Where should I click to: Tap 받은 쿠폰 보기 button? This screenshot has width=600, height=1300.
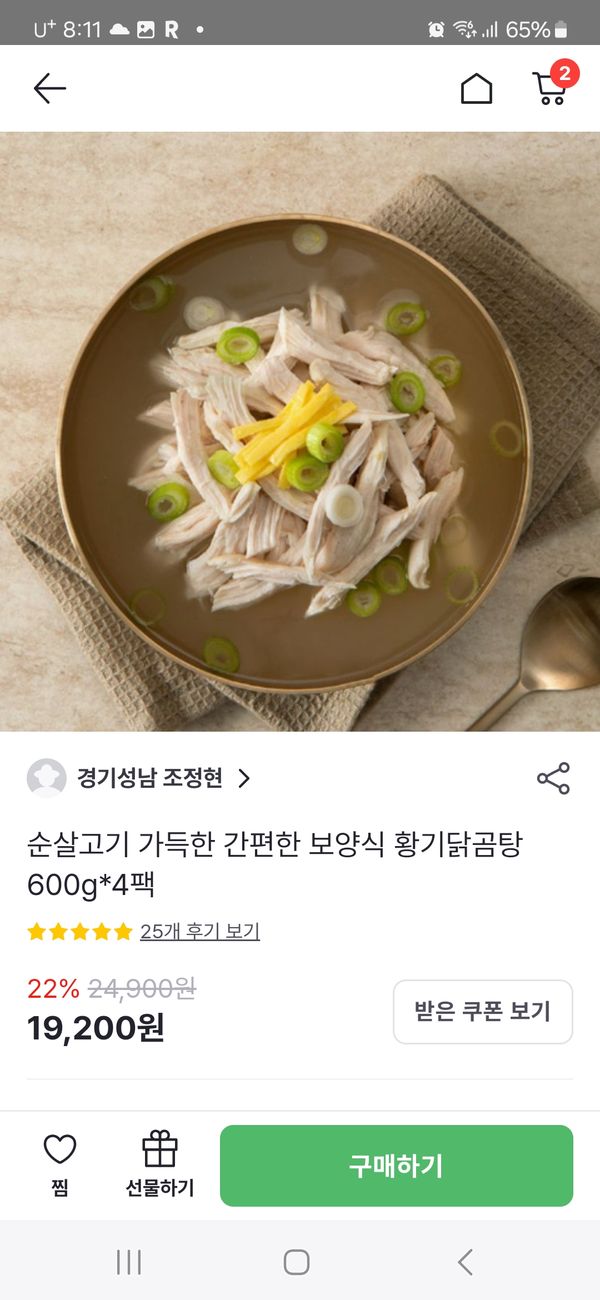tap(482, 1011)
